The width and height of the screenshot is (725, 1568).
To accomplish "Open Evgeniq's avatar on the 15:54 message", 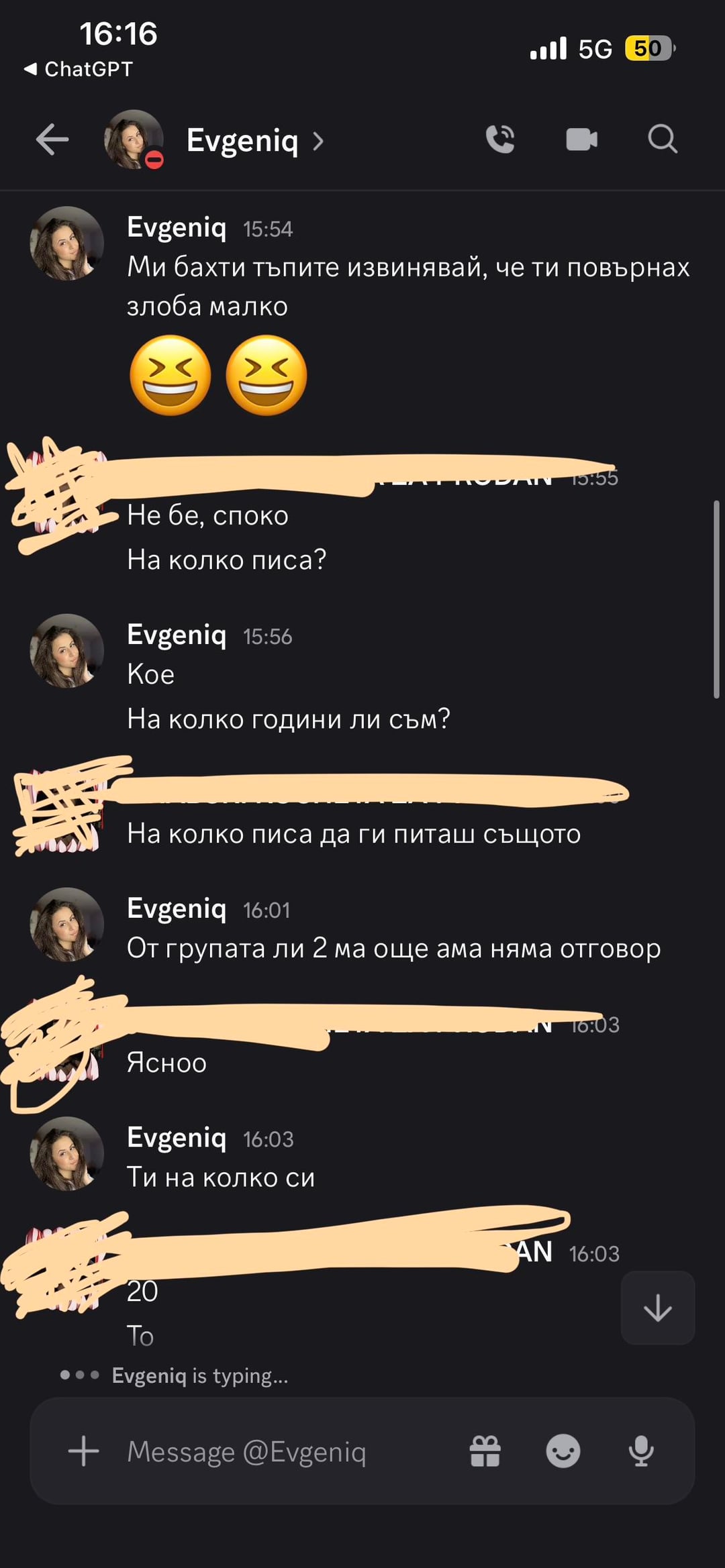I will [x=66, y=243].
